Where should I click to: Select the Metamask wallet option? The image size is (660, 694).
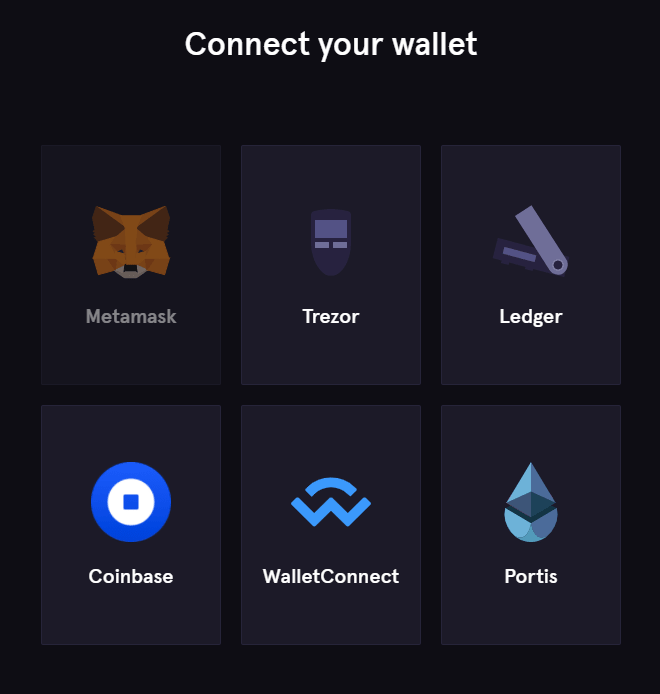[x=131, y=265]
